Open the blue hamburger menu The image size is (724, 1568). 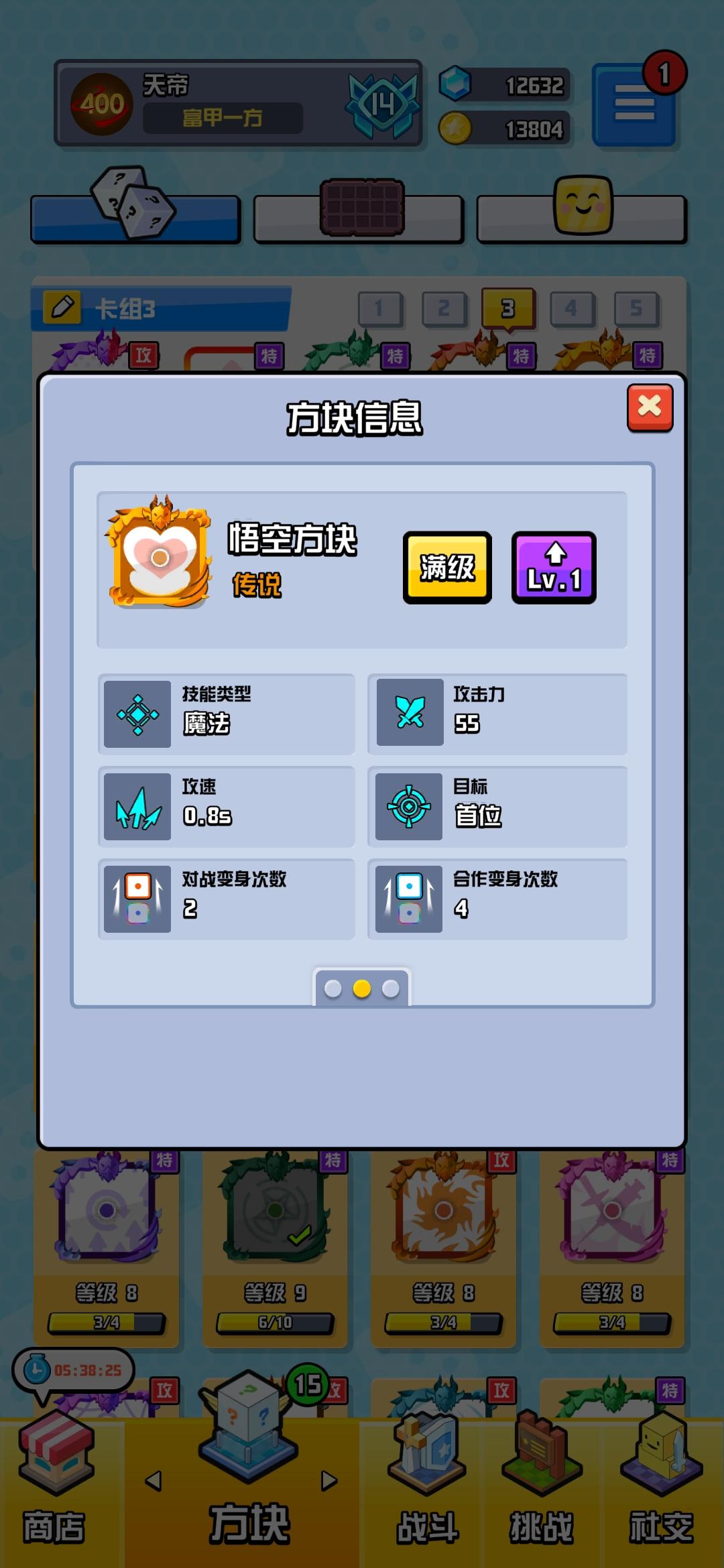(633, 105)
